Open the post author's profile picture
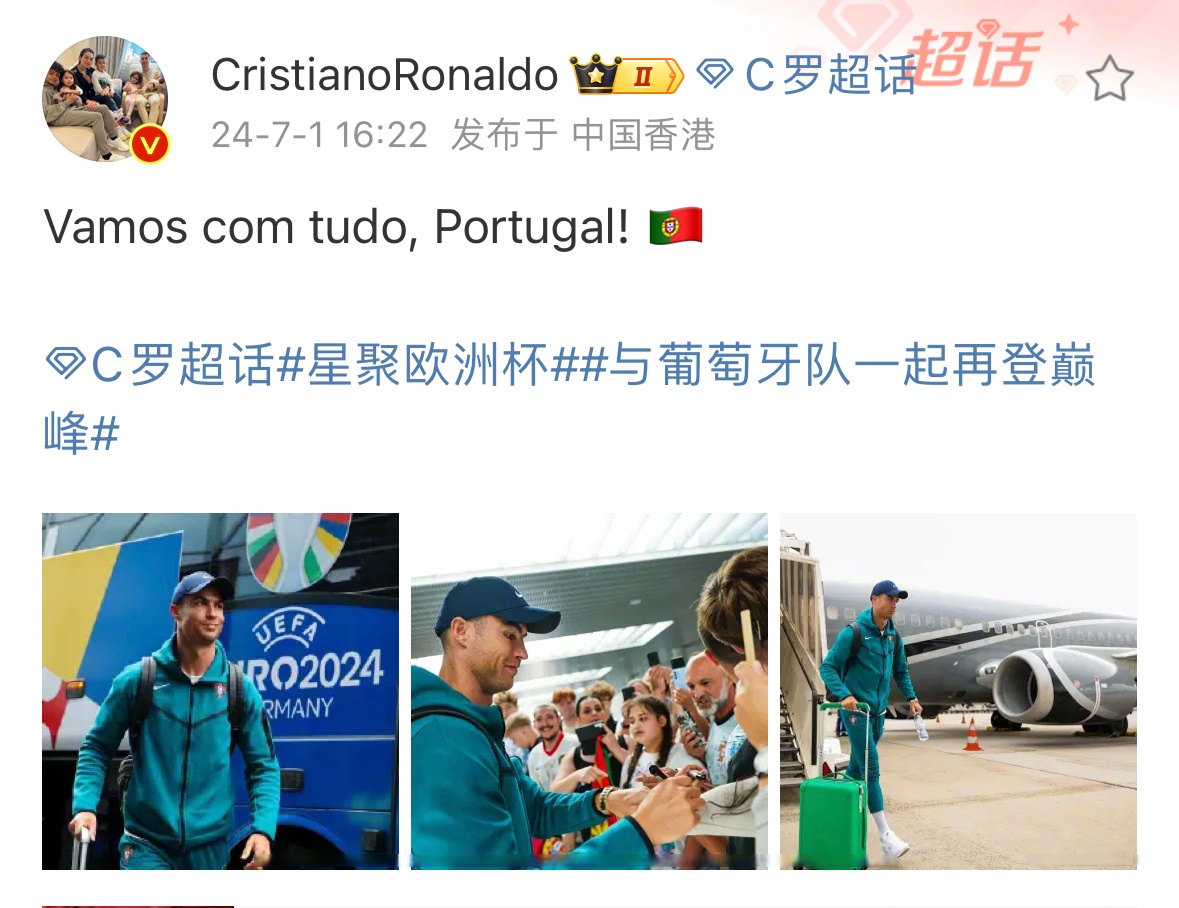Image resolution: width=1179 pixels, height=908 pixels. click(x=104, y=99)
